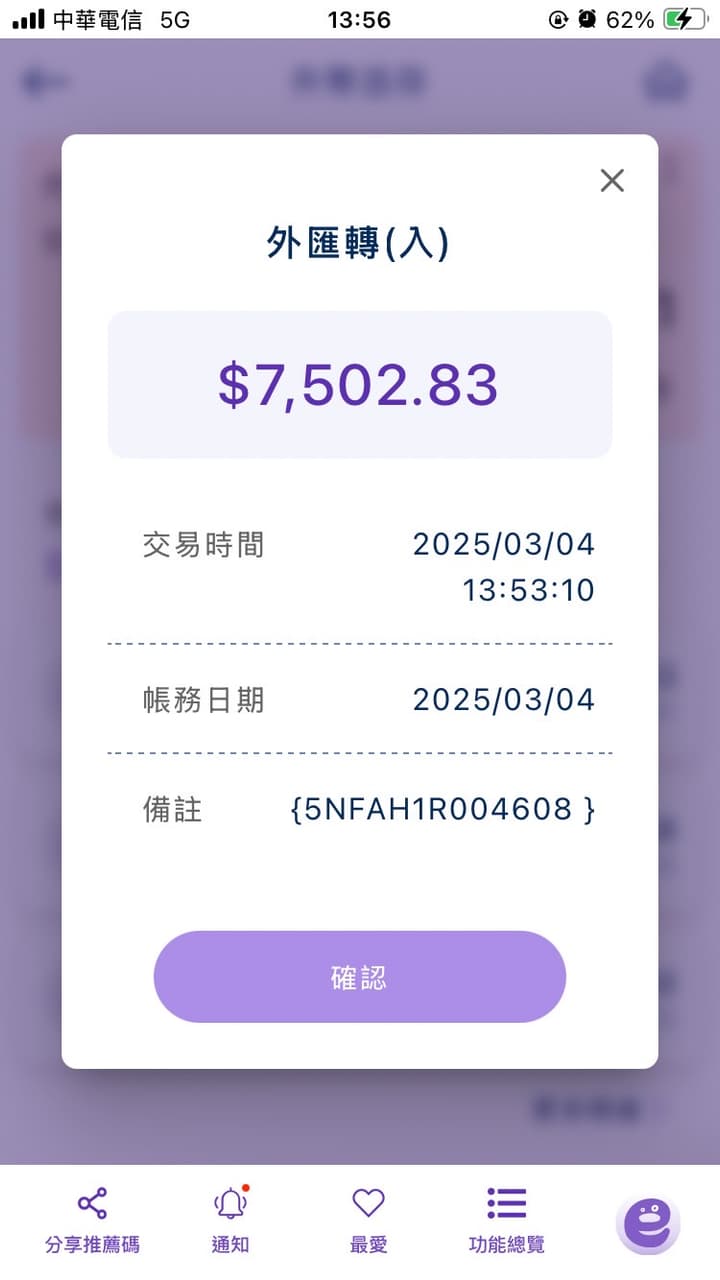Screen dimensions: 720x1280
Task: Tap the 中華電信 carrier name
Action: [x=100, y=17]
